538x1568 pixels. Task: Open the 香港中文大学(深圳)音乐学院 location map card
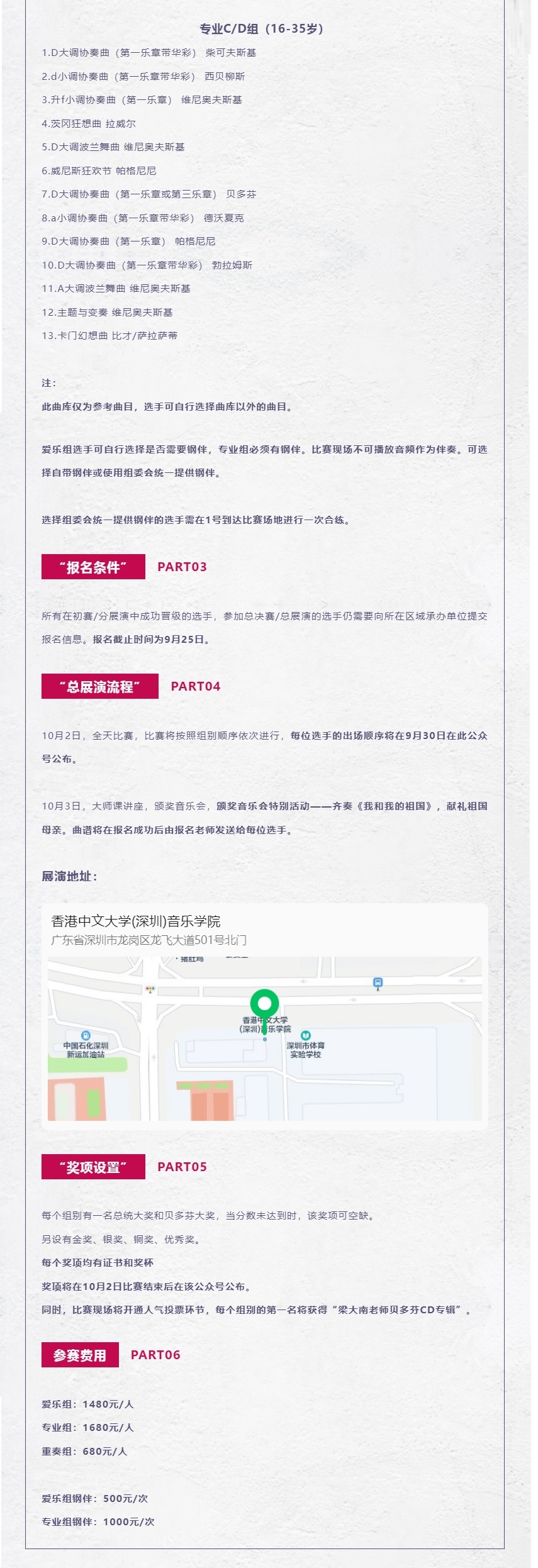264,1016
